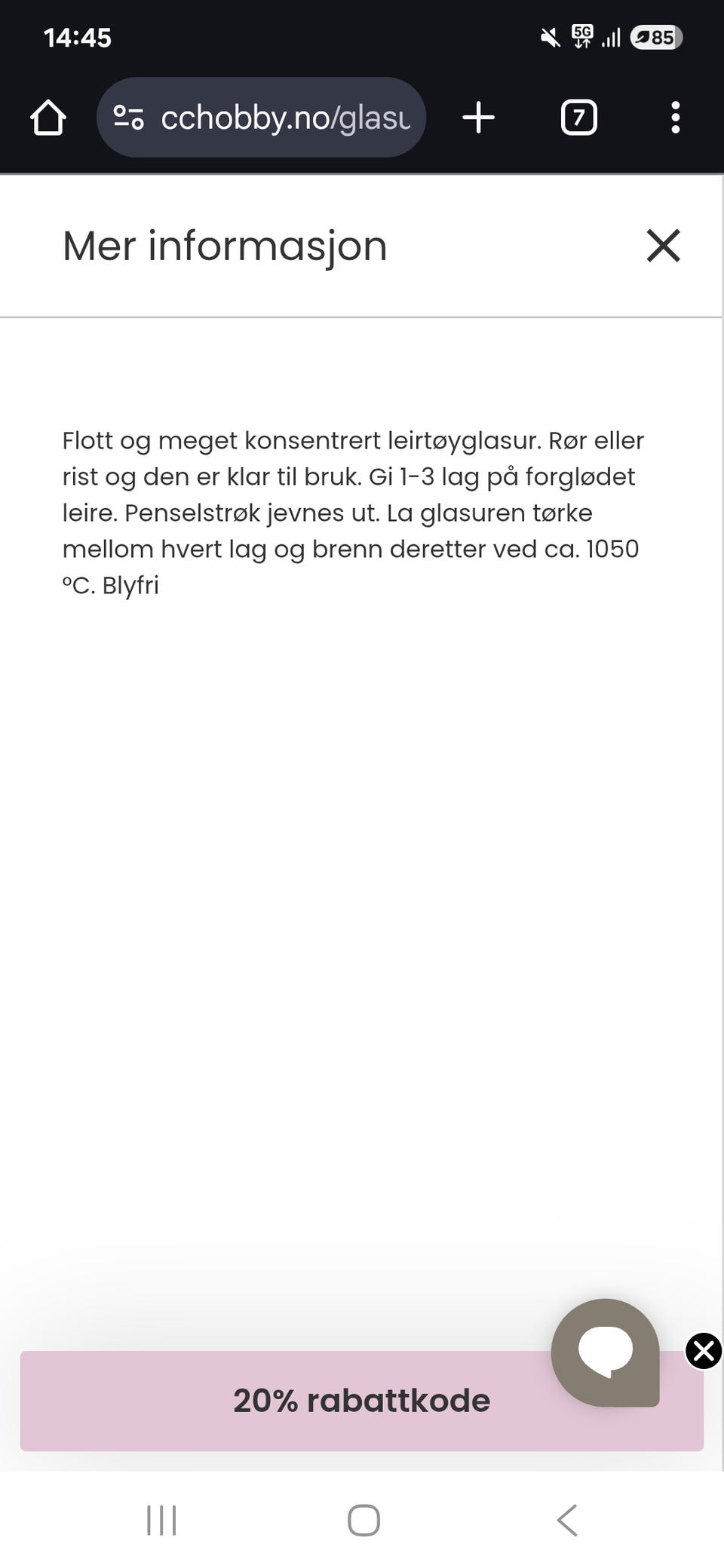Image resolution: width=724 pixels, height=1568 pixels.
Task: Tap the battery indicator showing 85
Action: pyautogui.click(x=655, y=38)
